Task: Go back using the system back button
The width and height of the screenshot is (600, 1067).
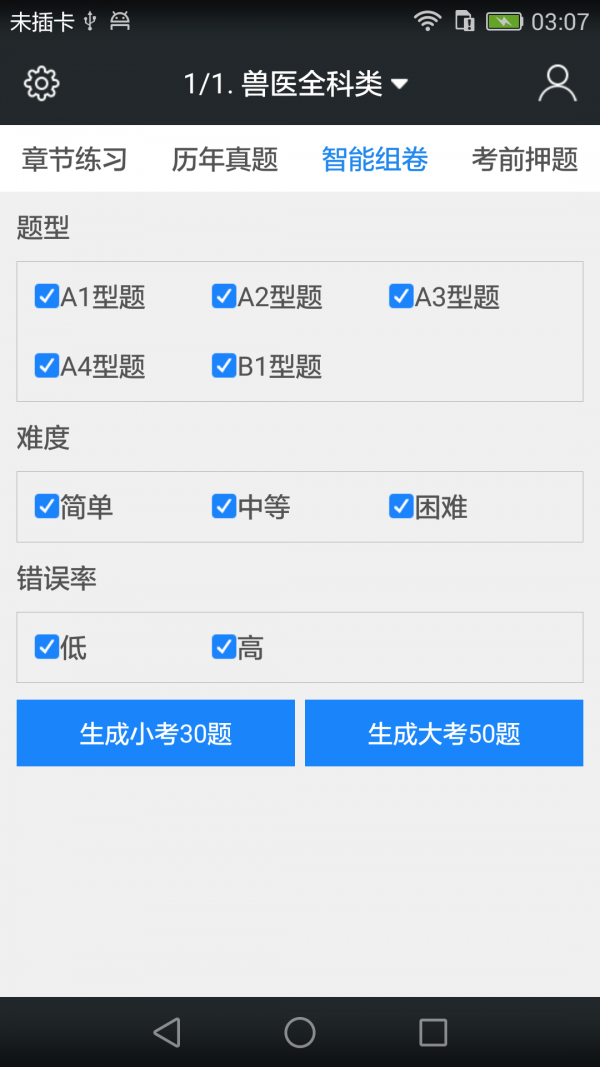Action: [x=167, y=1032]
